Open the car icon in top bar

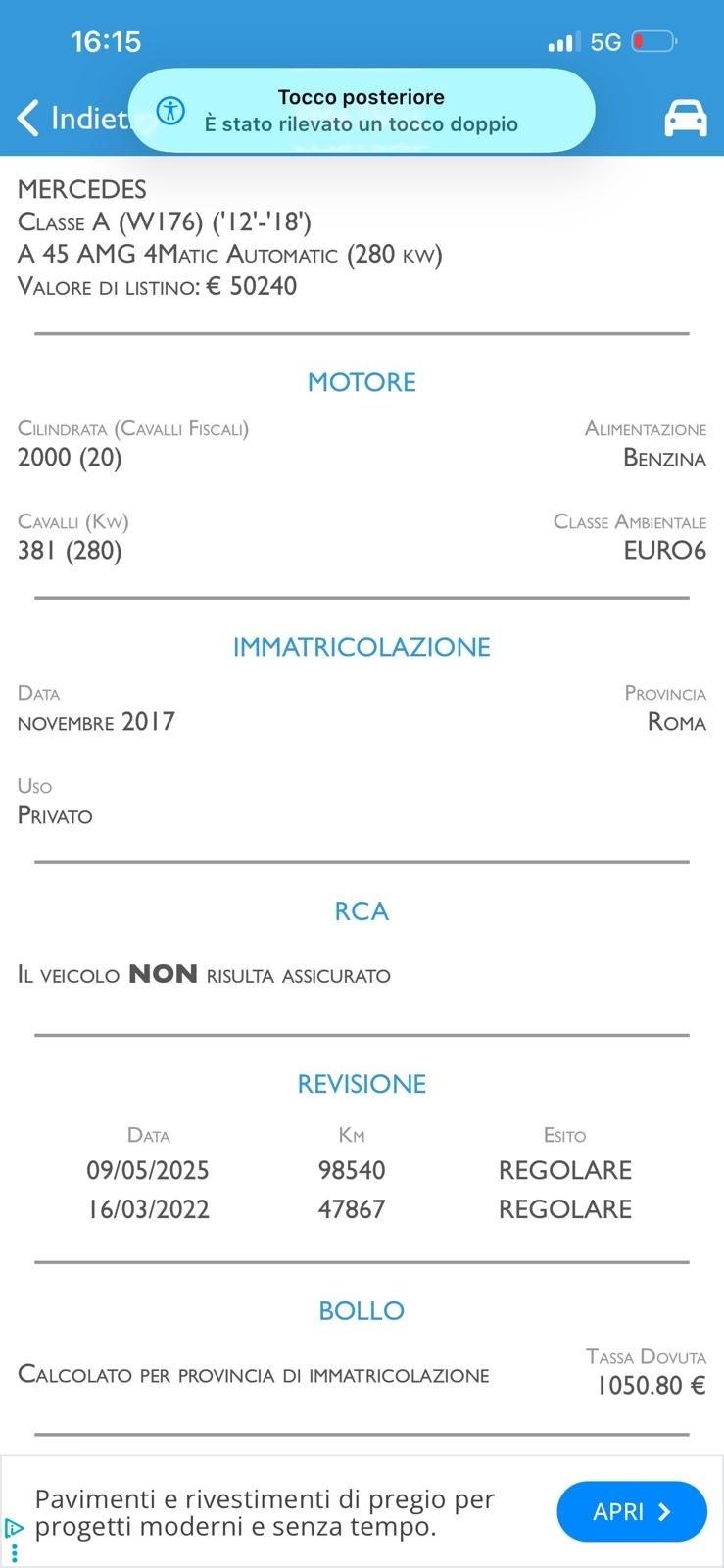point(685,118)
